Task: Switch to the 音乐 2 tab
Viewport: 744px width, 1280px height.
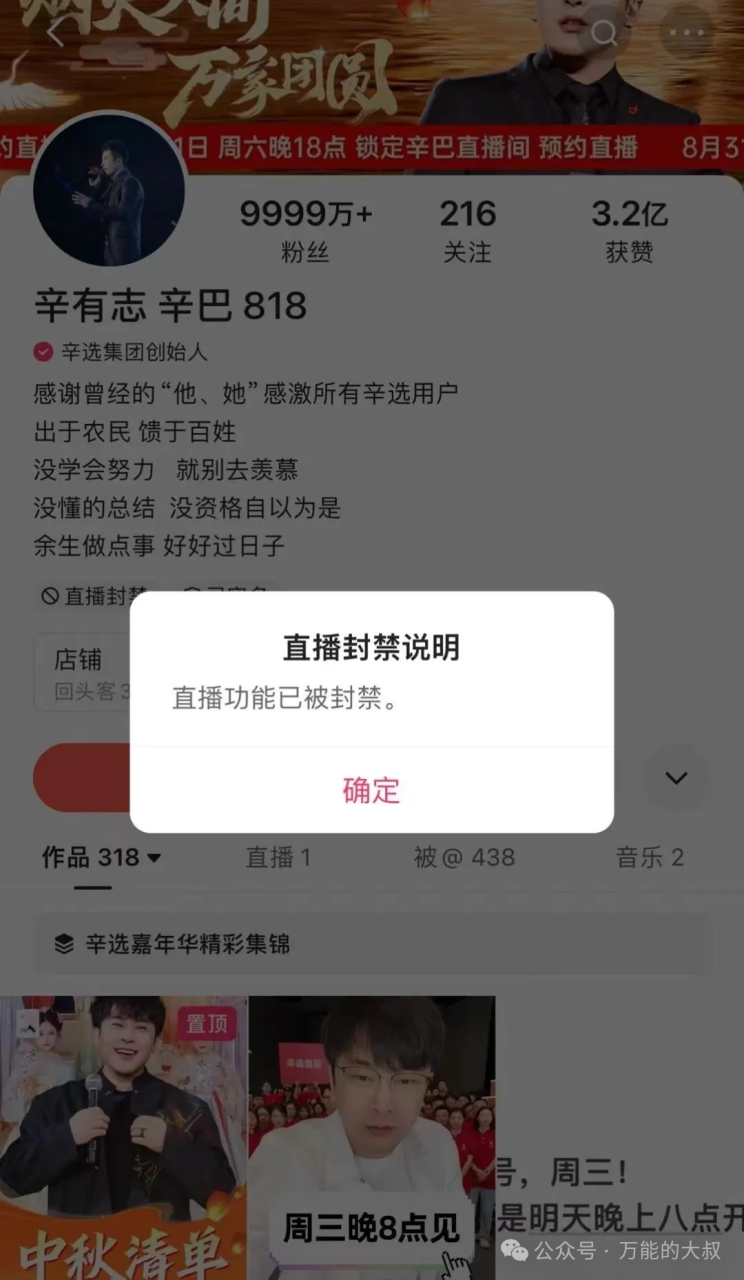Action: click(x=649, y=857)
